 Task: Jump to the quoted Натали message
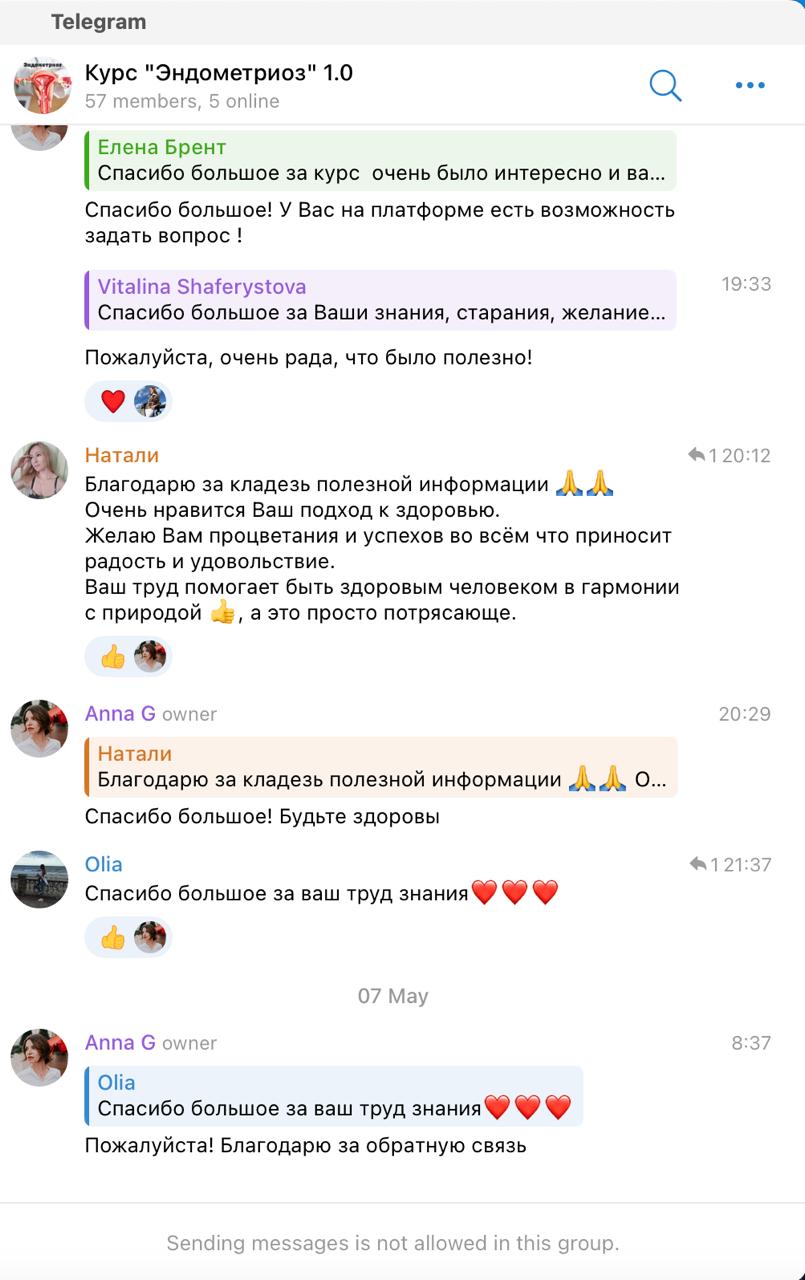[380, 767]
